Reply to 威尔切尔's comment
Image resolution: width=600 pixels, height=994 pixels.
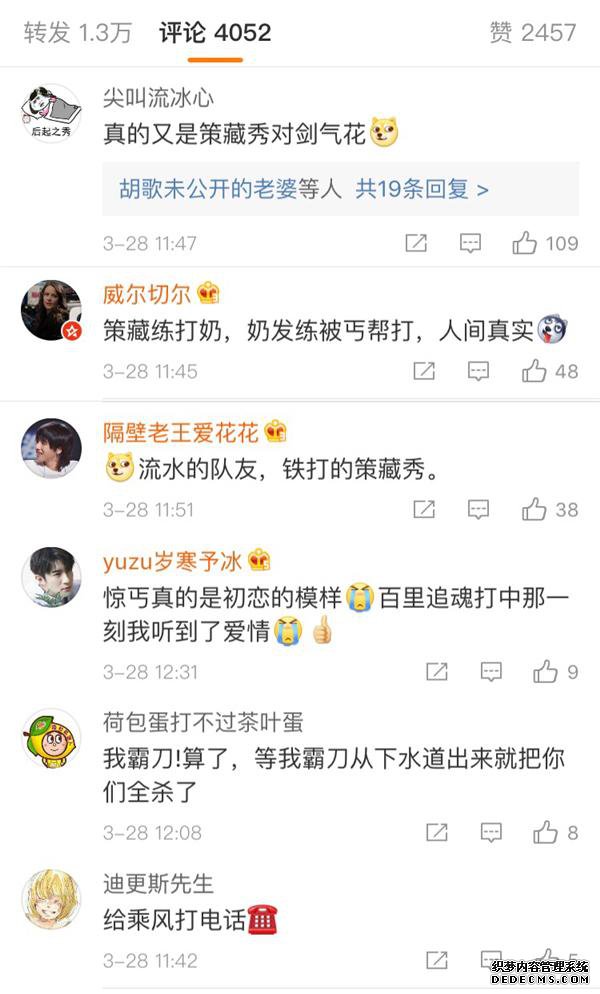(x=479, y=372)
